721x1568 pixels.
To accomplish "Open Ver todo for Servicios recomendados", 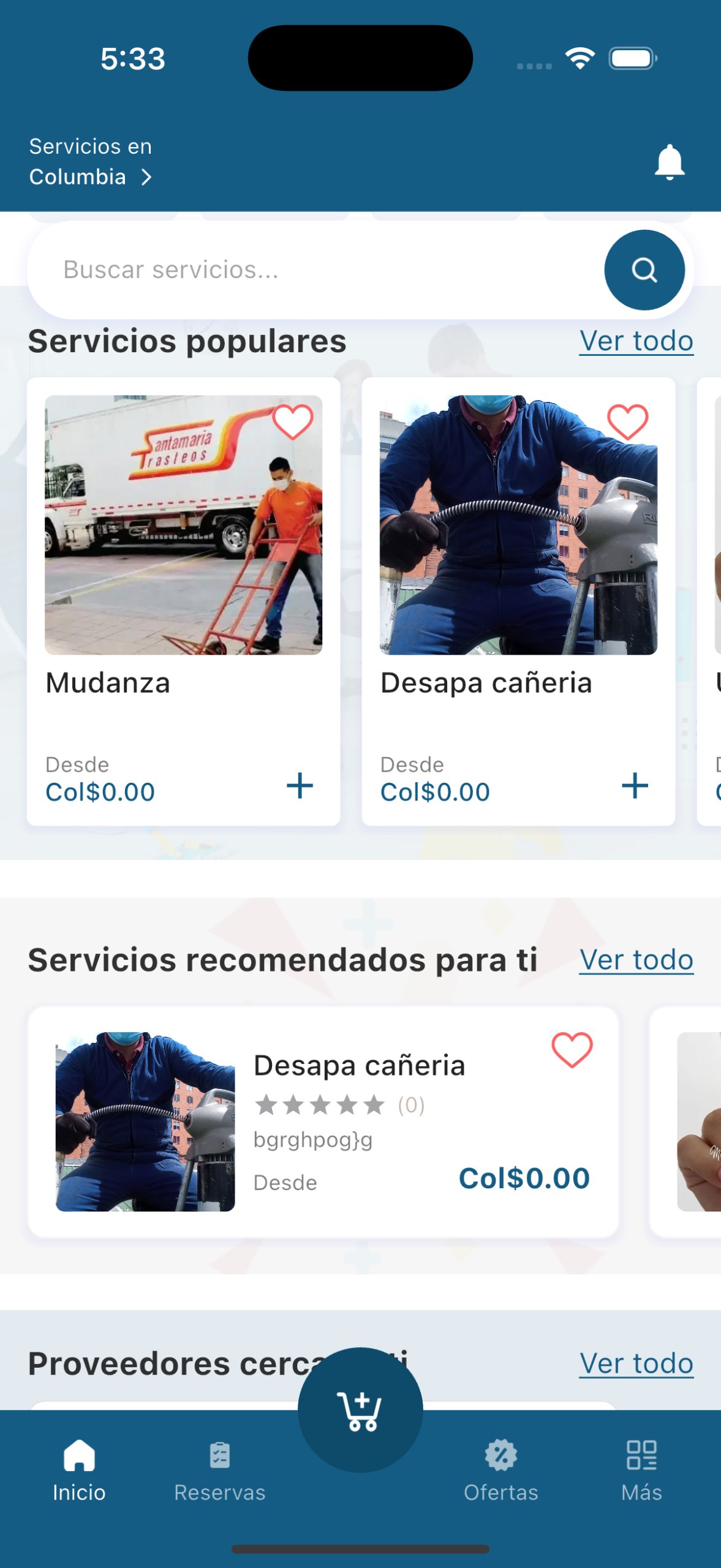I will coord(637,960).
